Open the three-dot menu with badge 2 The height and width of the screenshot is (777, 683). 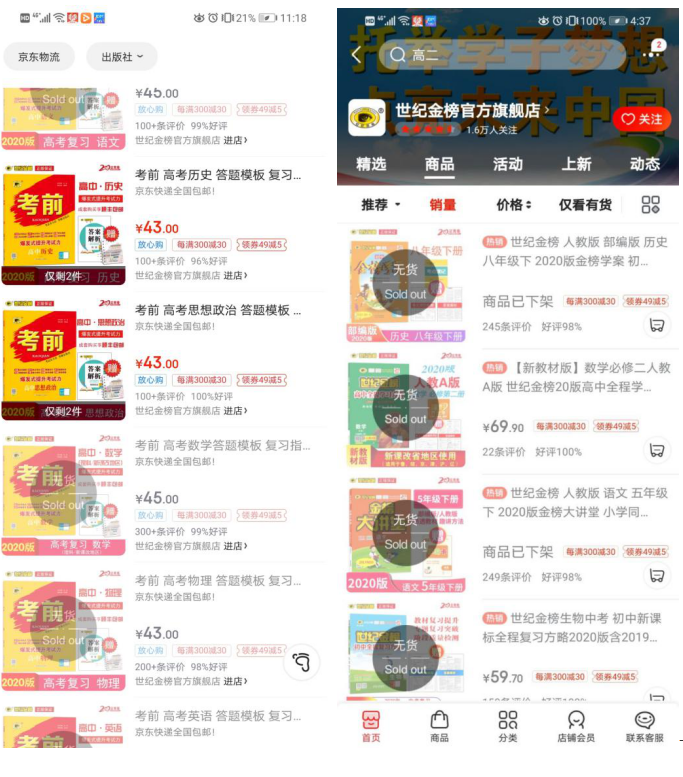pyautogui.click(x=653, y=55)
